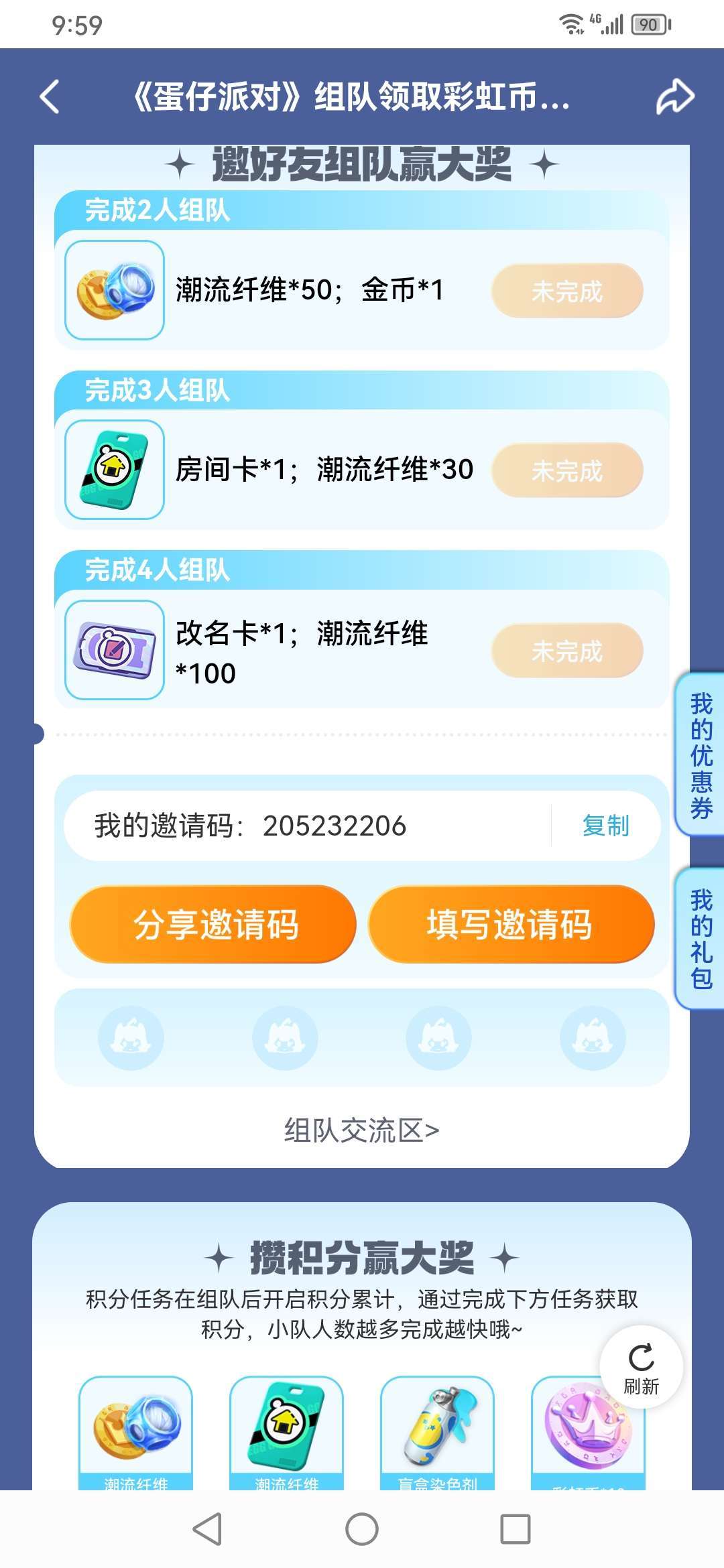724x1568 pixels.
Task: Tap 未完成 for the 2-person team reward
Action: [x=567, y=290]
